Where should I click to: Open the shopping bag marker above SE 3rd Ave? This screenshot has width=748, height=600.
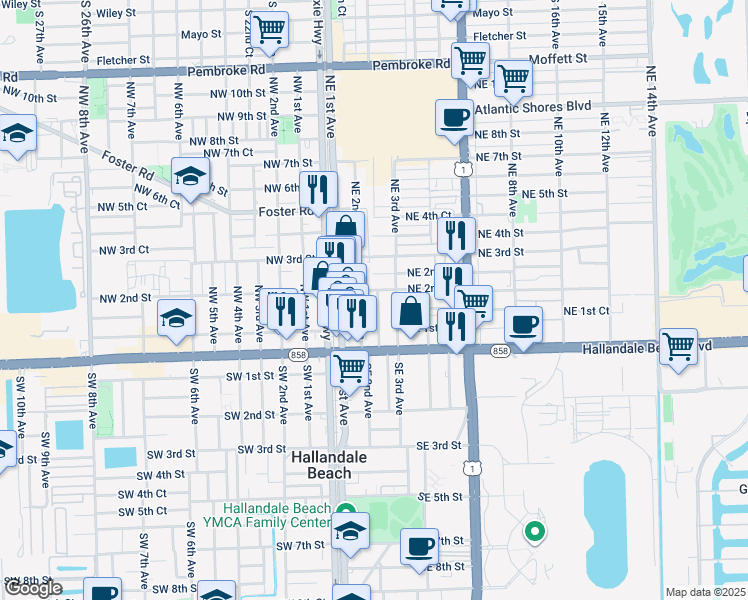coord(411,310)
